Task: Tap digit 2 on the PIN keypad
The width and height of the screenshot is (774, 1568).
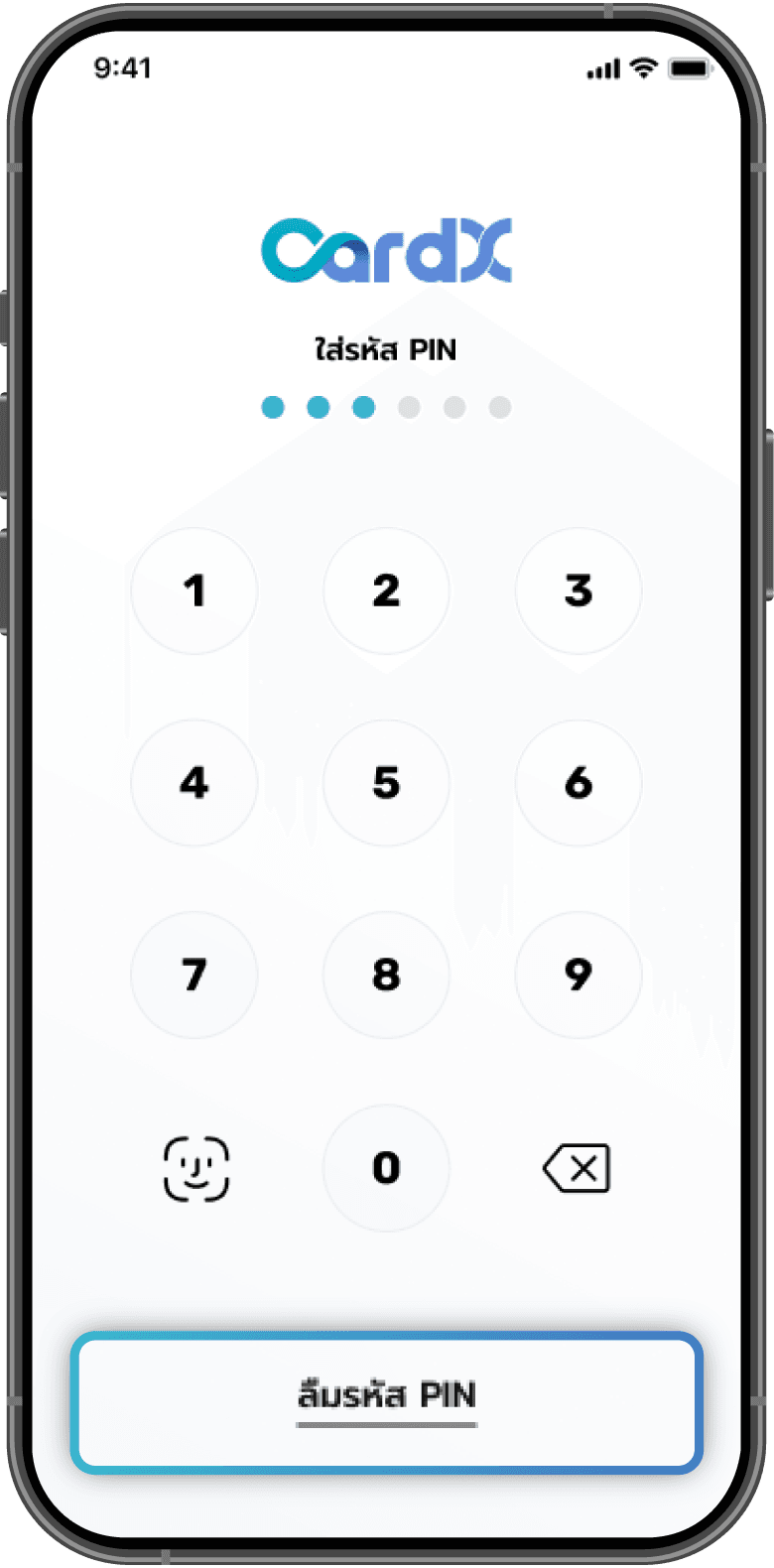Action: click(386, 590)
